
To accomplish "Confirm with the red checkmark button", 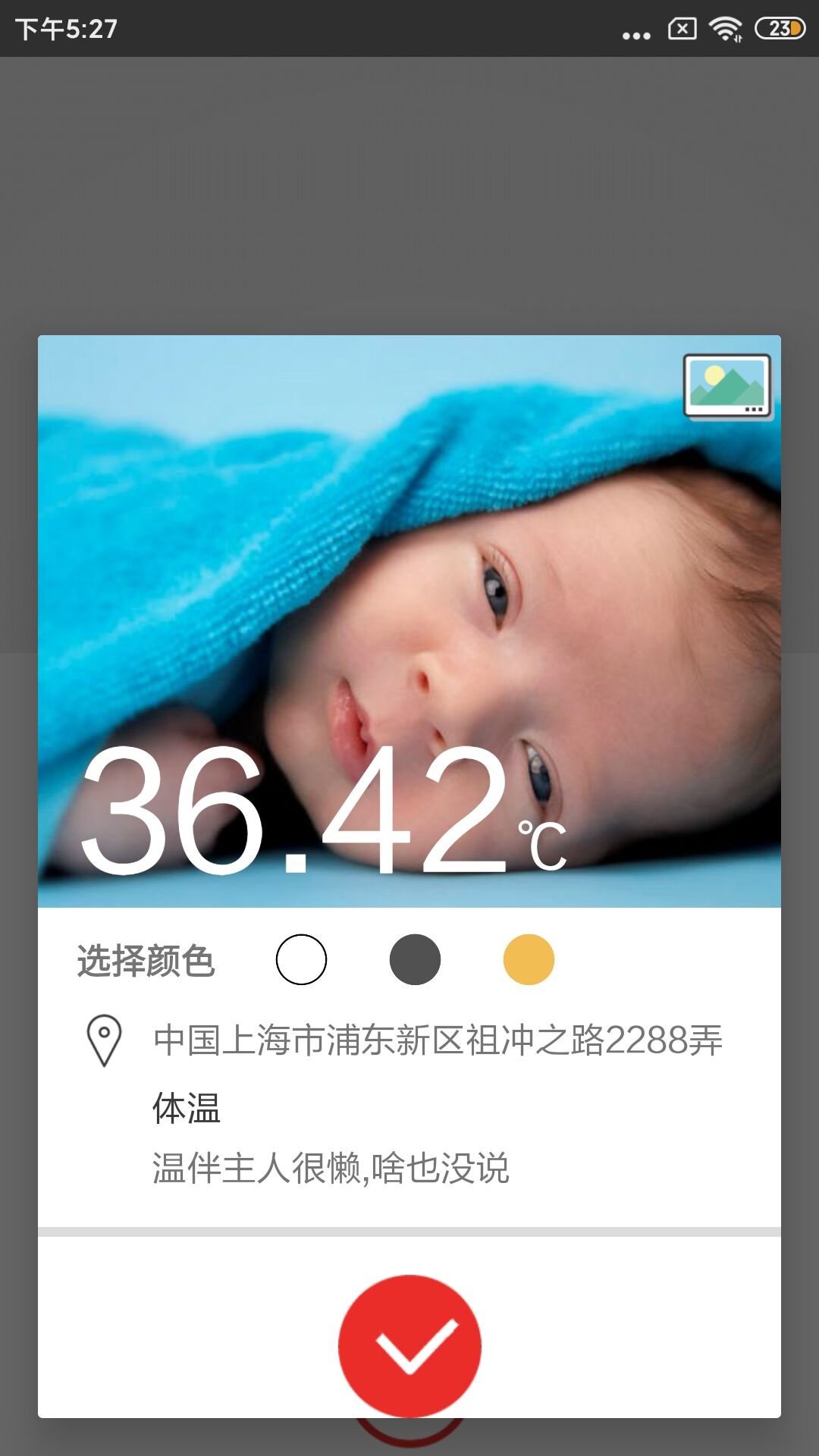I will click(409, 1345).
